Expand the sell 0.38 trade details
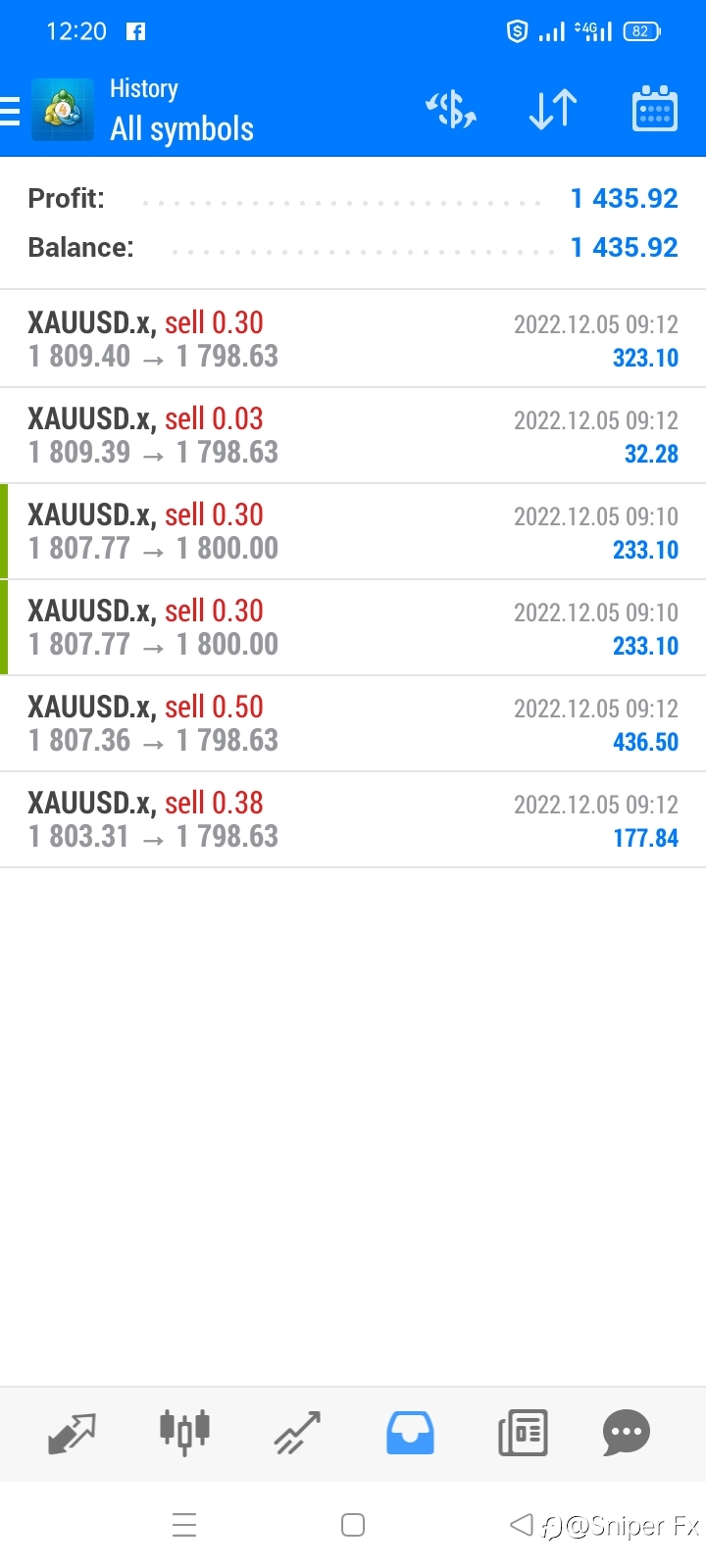This screenshot has height=1568, width=706. pyautogui.click(x=353, y=819)
